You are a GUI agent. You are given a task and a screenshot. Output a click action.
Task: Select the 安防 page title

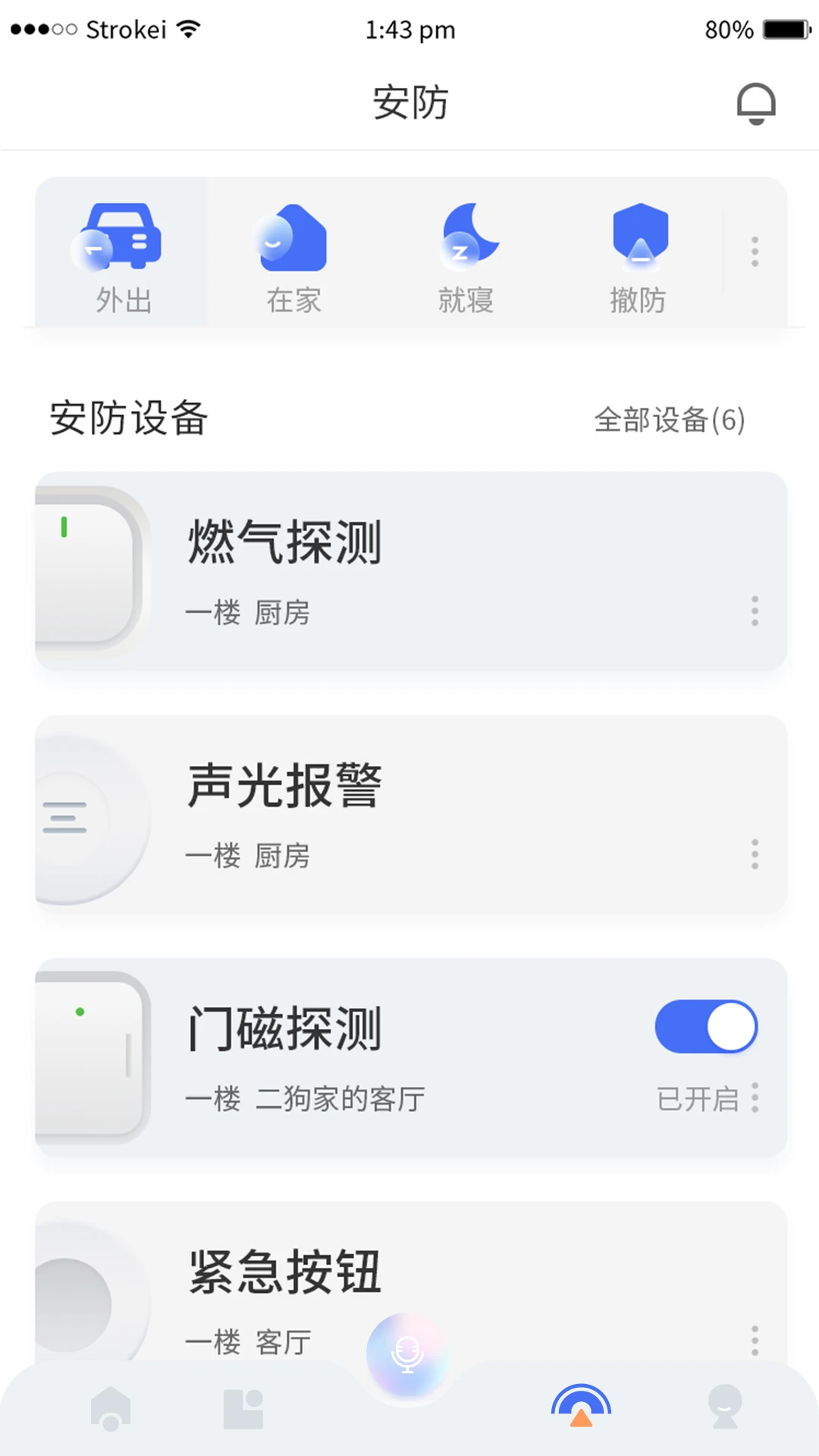410,102
